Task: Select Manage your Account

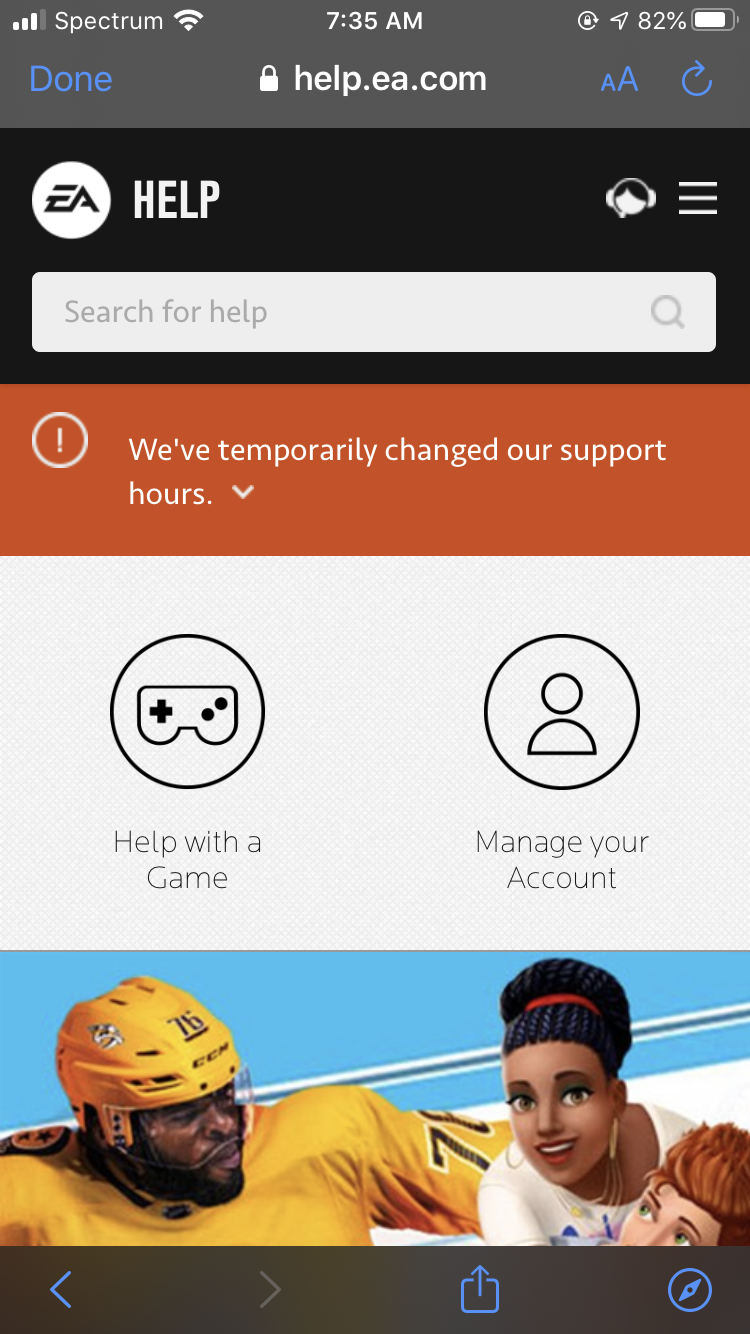Action: pos(562,763)
